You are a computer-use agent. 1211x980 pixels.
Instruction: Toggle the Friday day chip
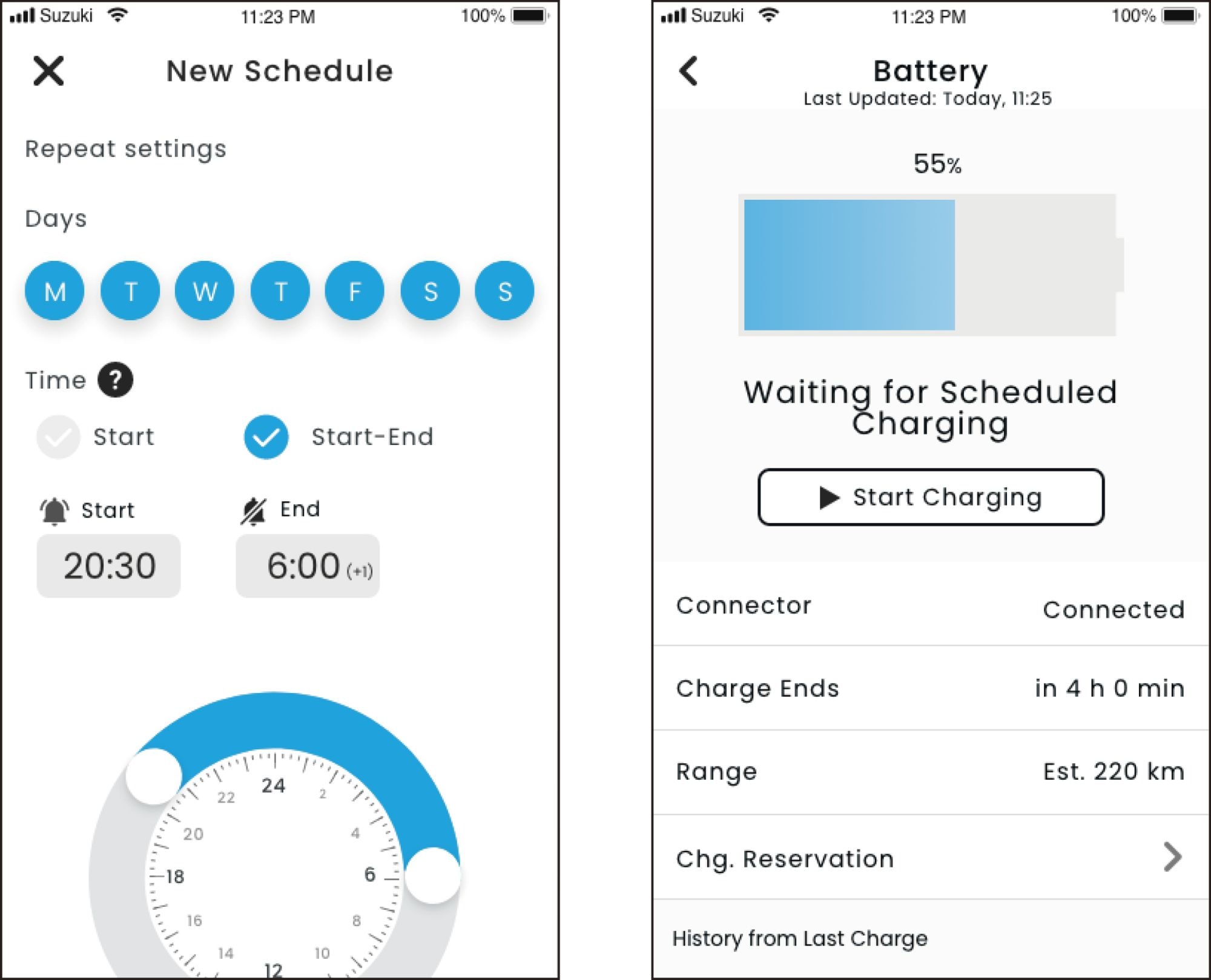coord(355,291)
